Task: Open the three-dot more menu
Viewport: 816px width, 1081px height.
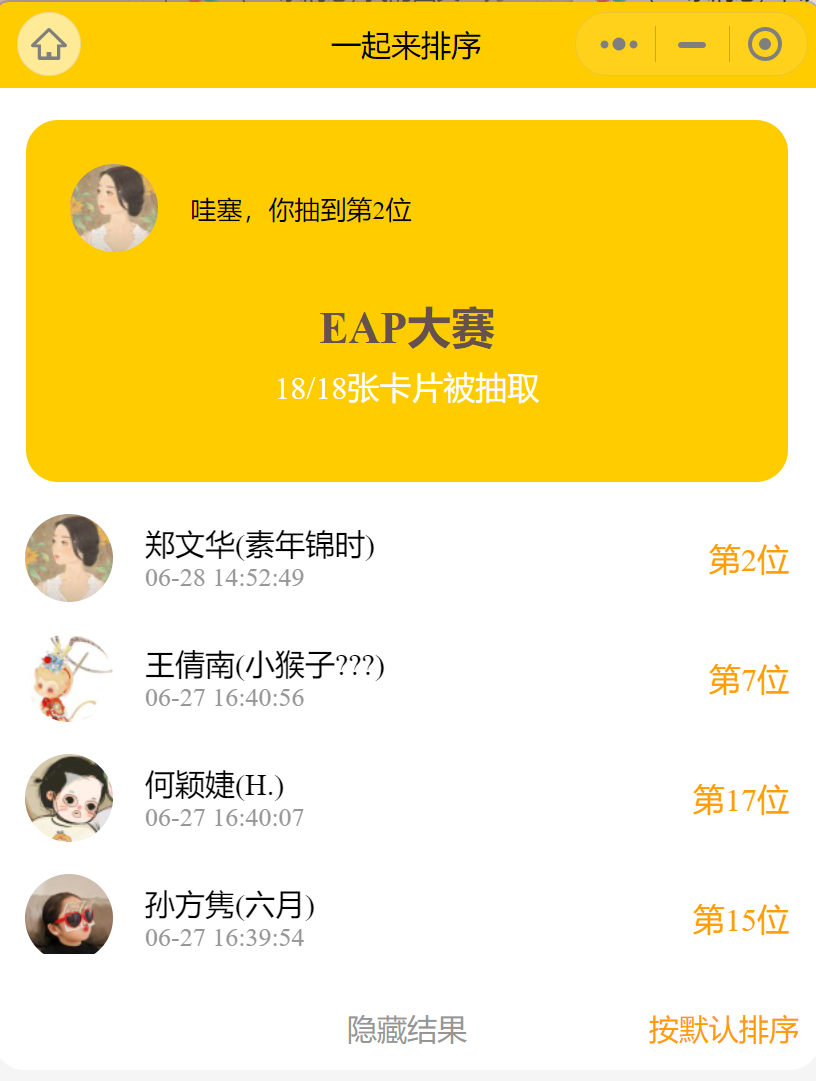Action: tap(619, 45)
